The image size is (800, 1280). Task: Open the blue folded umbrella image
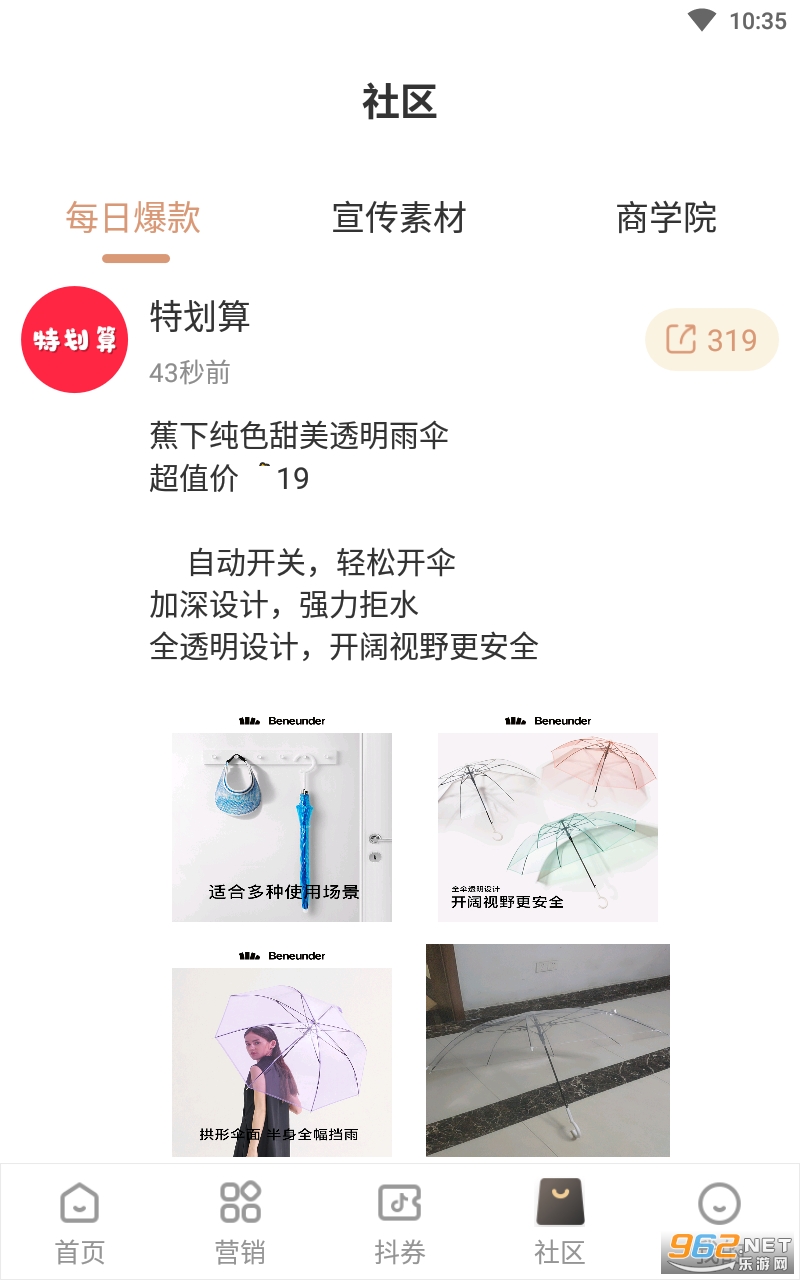point(282,816)
